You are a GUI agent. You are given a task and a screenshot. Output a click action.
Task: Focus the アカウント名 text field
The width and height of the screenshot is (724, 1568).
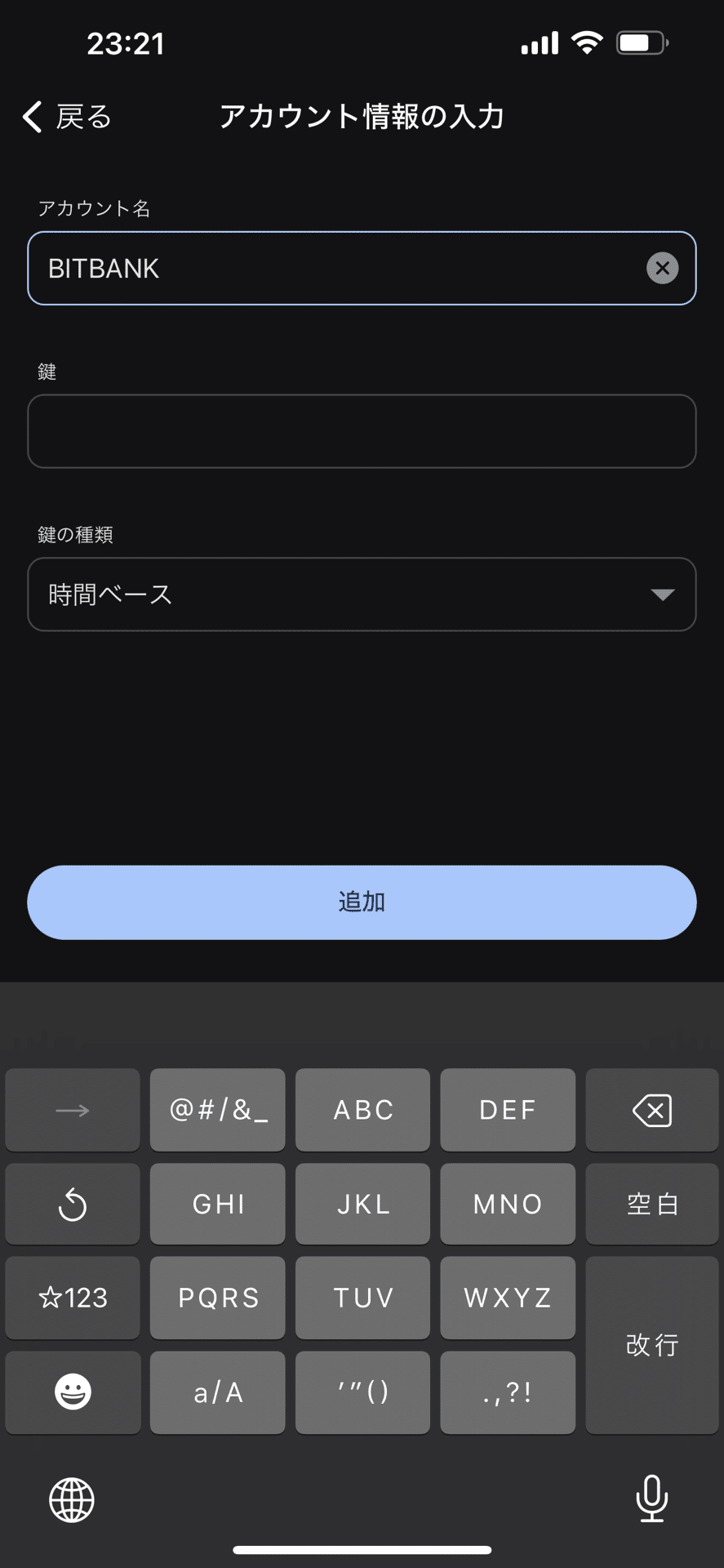(362, 268)
